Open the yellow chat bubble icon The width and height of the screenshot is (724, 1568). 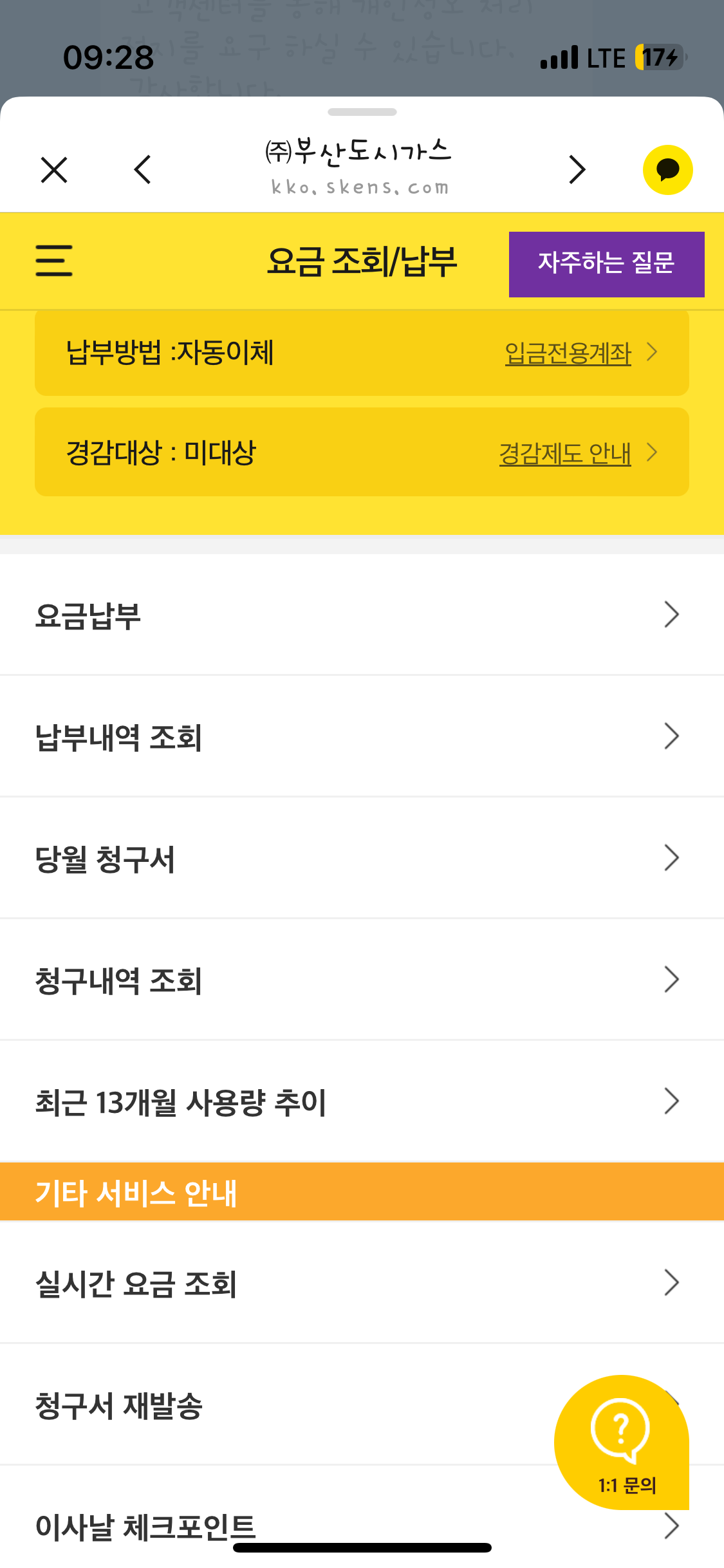[x=668, y=170]
